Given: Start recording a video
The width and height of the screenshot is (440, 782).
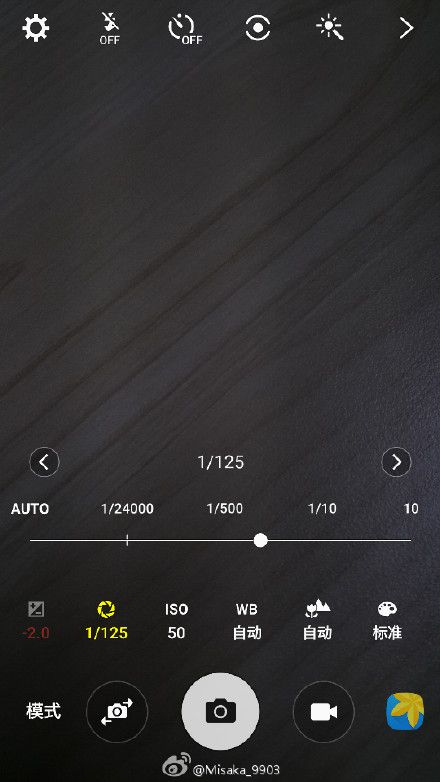Looking at the screenshot, I should (x=324, y=712).
